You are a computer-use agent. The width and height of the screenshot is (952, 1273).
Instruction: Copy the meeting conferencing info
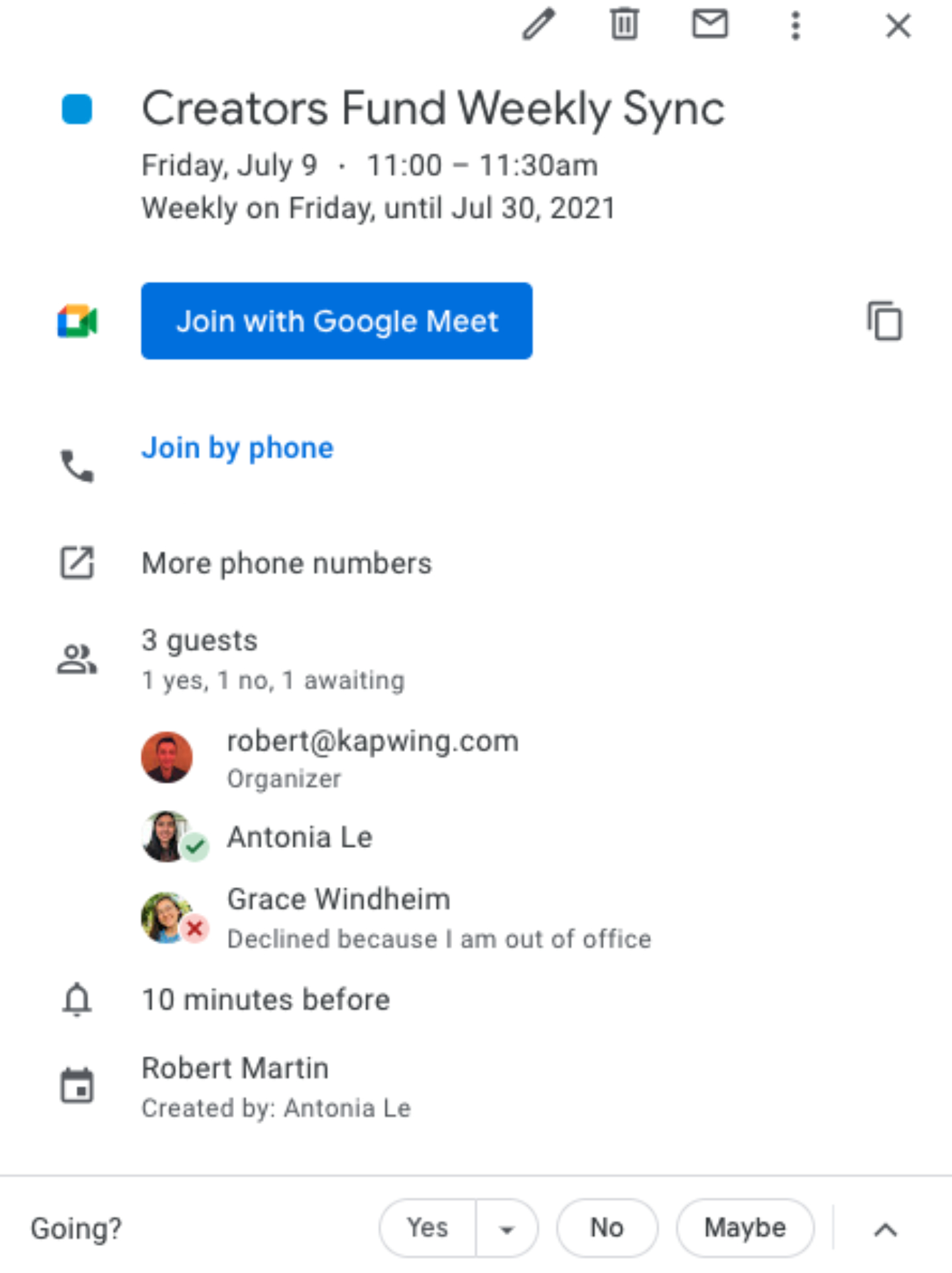[x=884, y=322]
